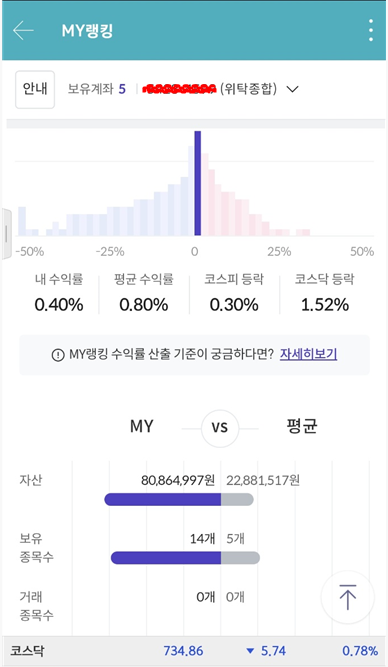
Task: Open the 자세히보기 link
Action: coord(308,354)
